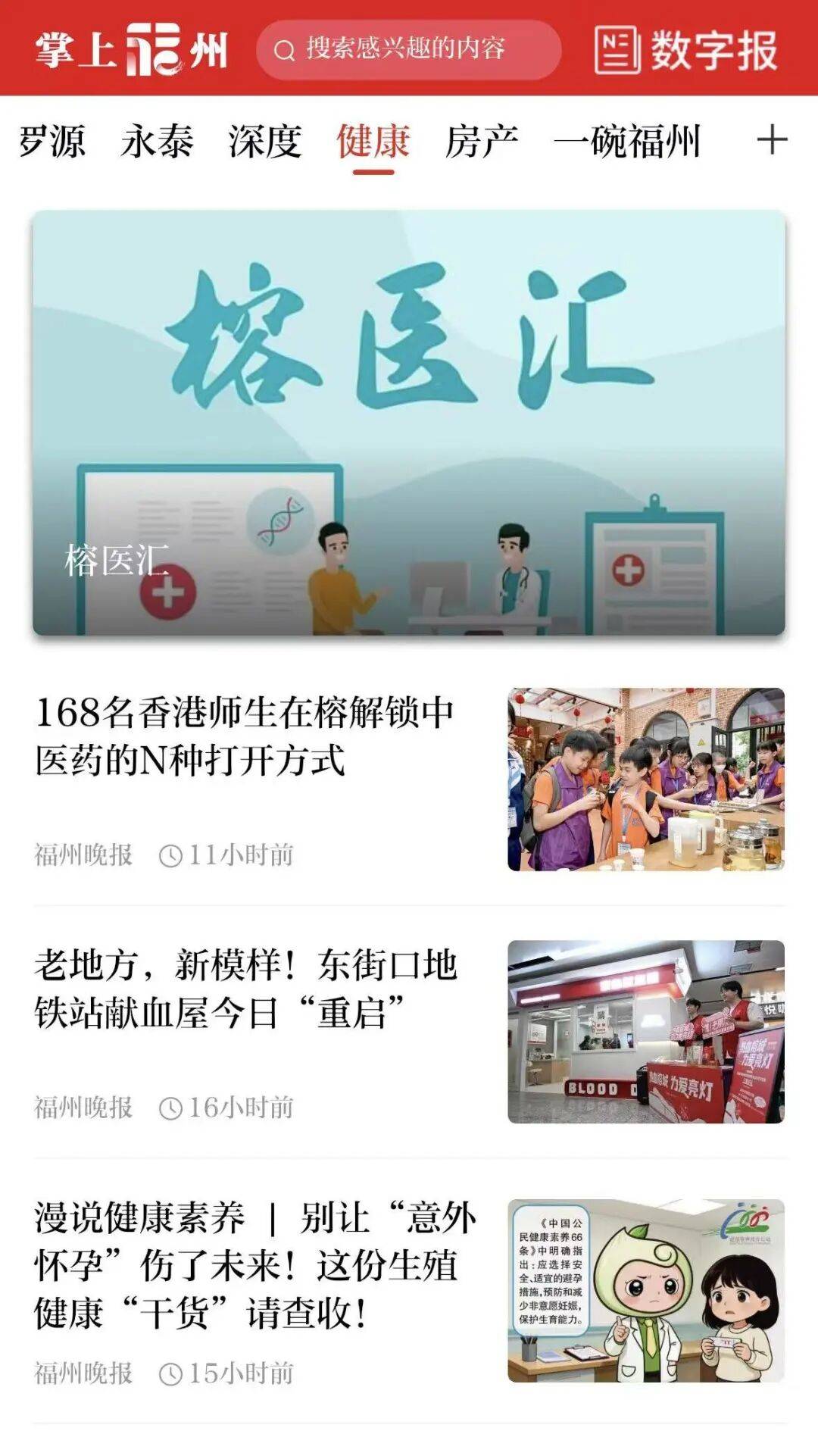Image resolution: width=818 pixels, height=1456 pixels.
Task: Open the 榕医汇 banner card
Action: [409, 422]
